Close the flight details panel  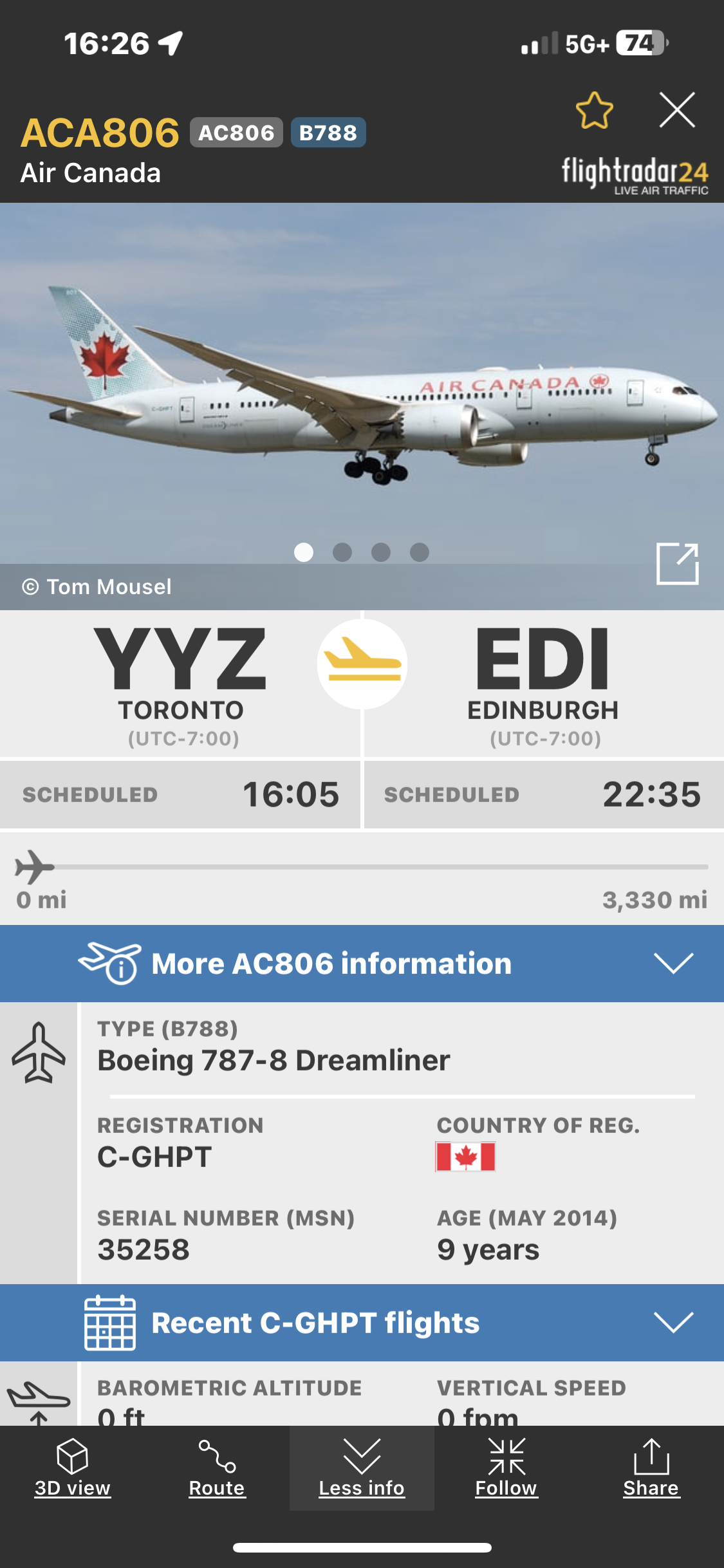point(677,110)
